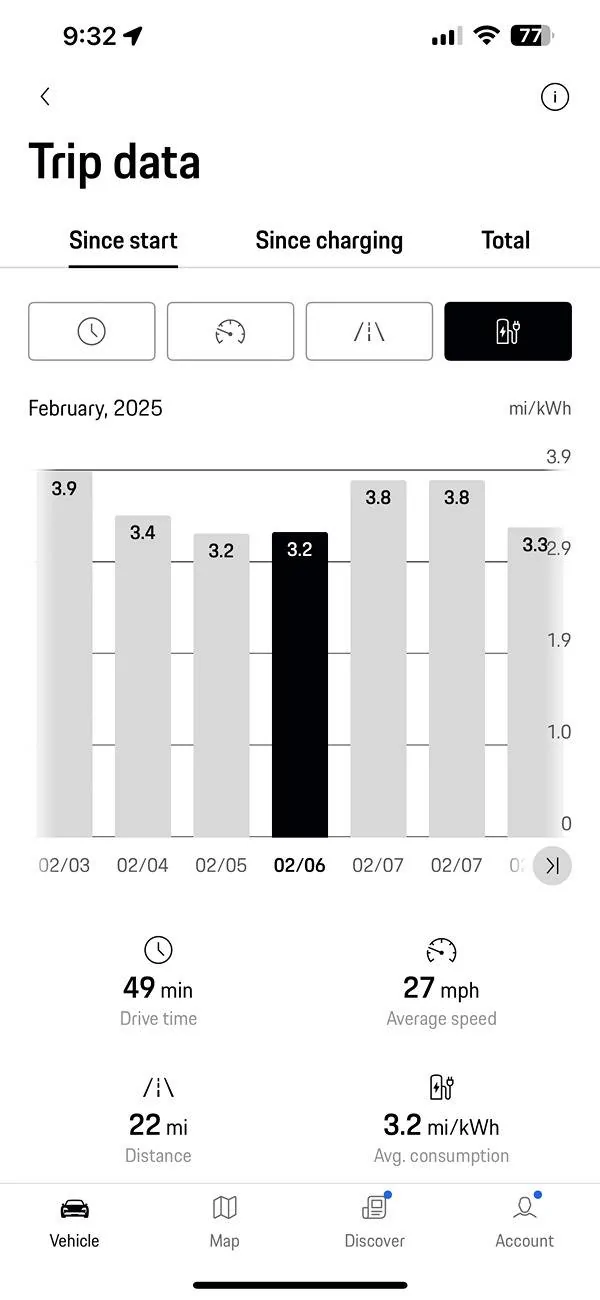Show distance chart
This screenshot has width=600, height=1300.
click(369, 331)
